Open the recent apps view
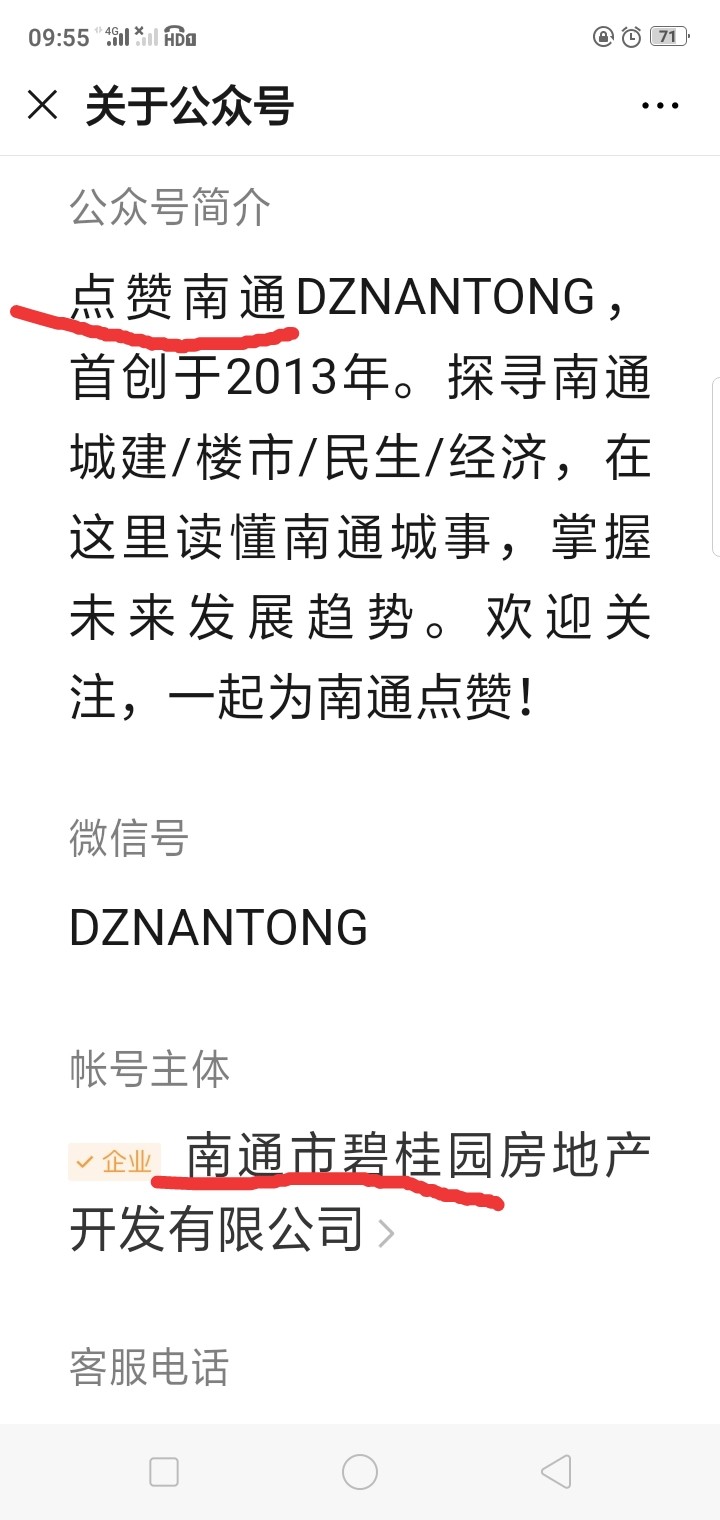 164,1471
